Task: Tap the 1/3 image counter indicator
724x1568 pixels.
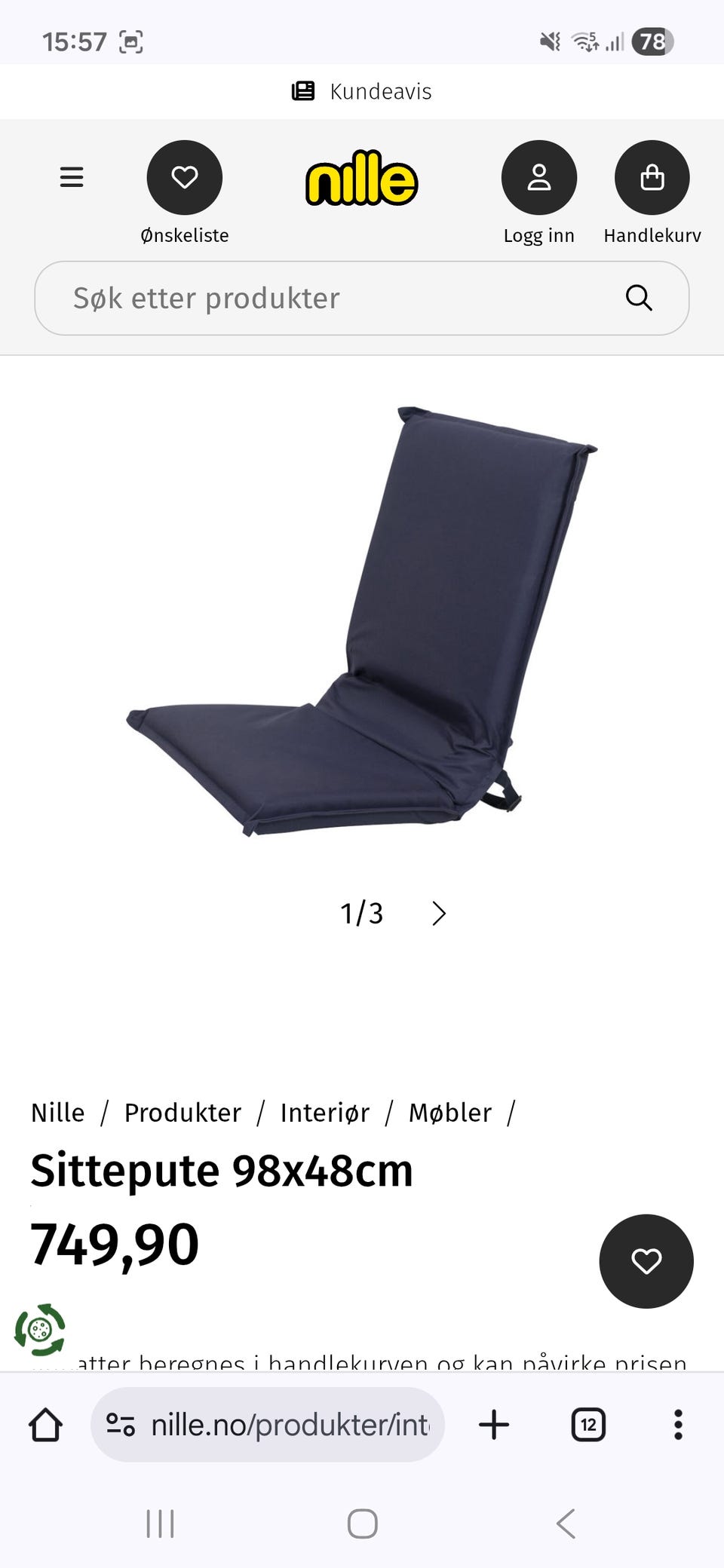Action: point(362,914)
